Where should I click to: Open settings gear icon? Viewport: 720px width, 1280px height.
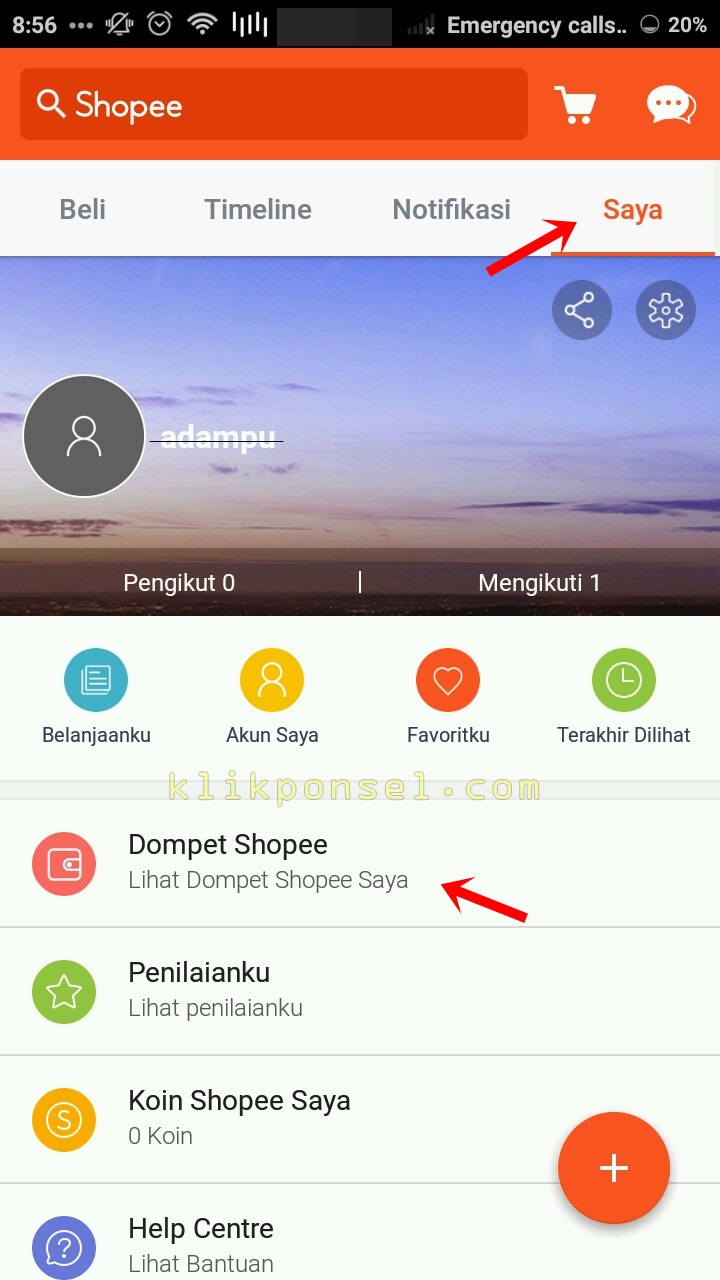[665, 310]
